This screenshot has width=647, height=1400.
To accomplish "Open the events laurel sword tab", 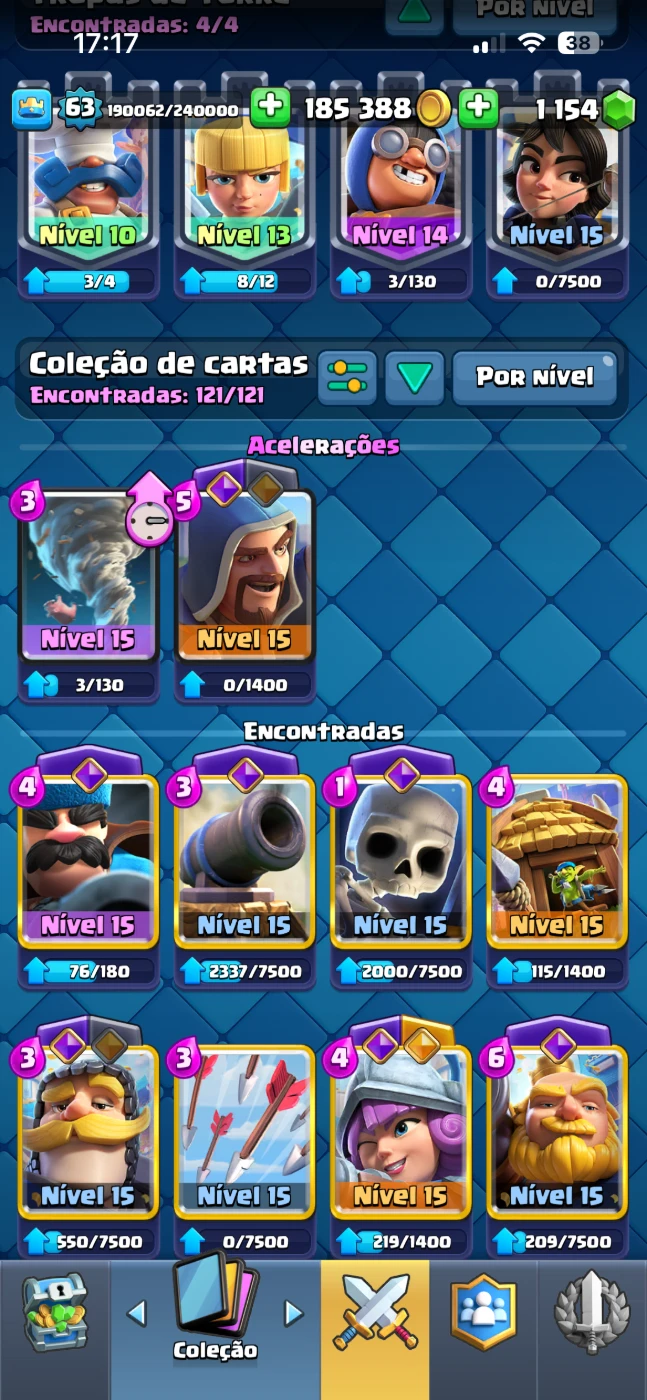I will (x=592, y=1313).
